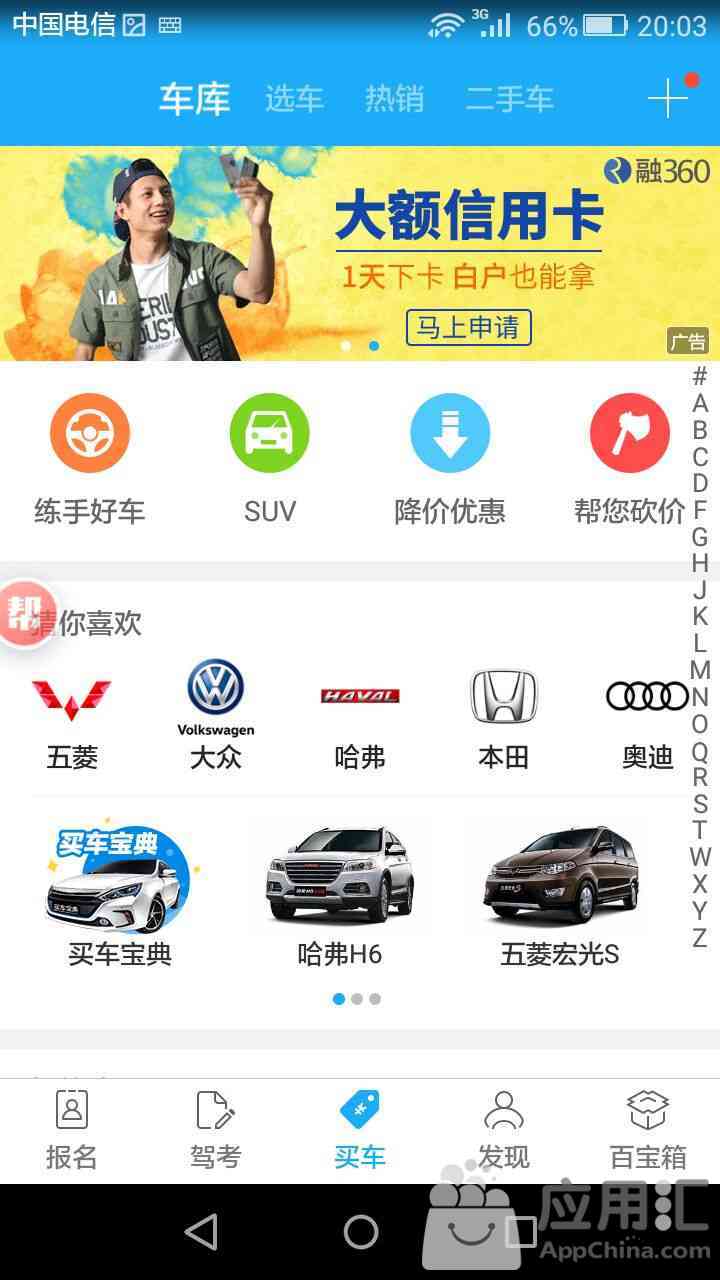This screenshot has height=1280, width=720.
Task: Tap 马上申请 on the credit card banner
Action: pyautogui.click(x=468, y=327)
